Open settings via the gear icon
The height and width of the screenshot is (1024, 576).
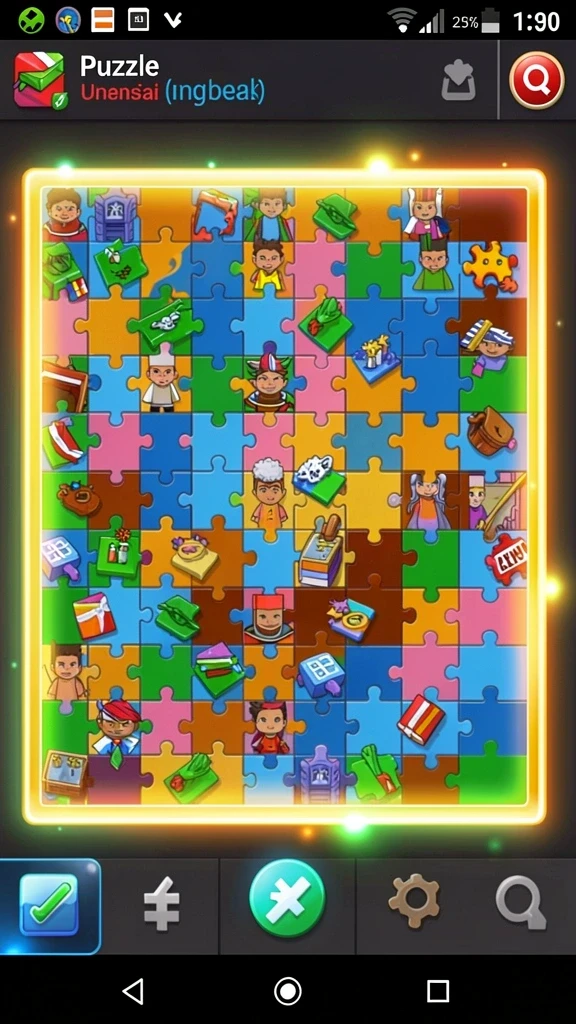[x=413, y=902]
